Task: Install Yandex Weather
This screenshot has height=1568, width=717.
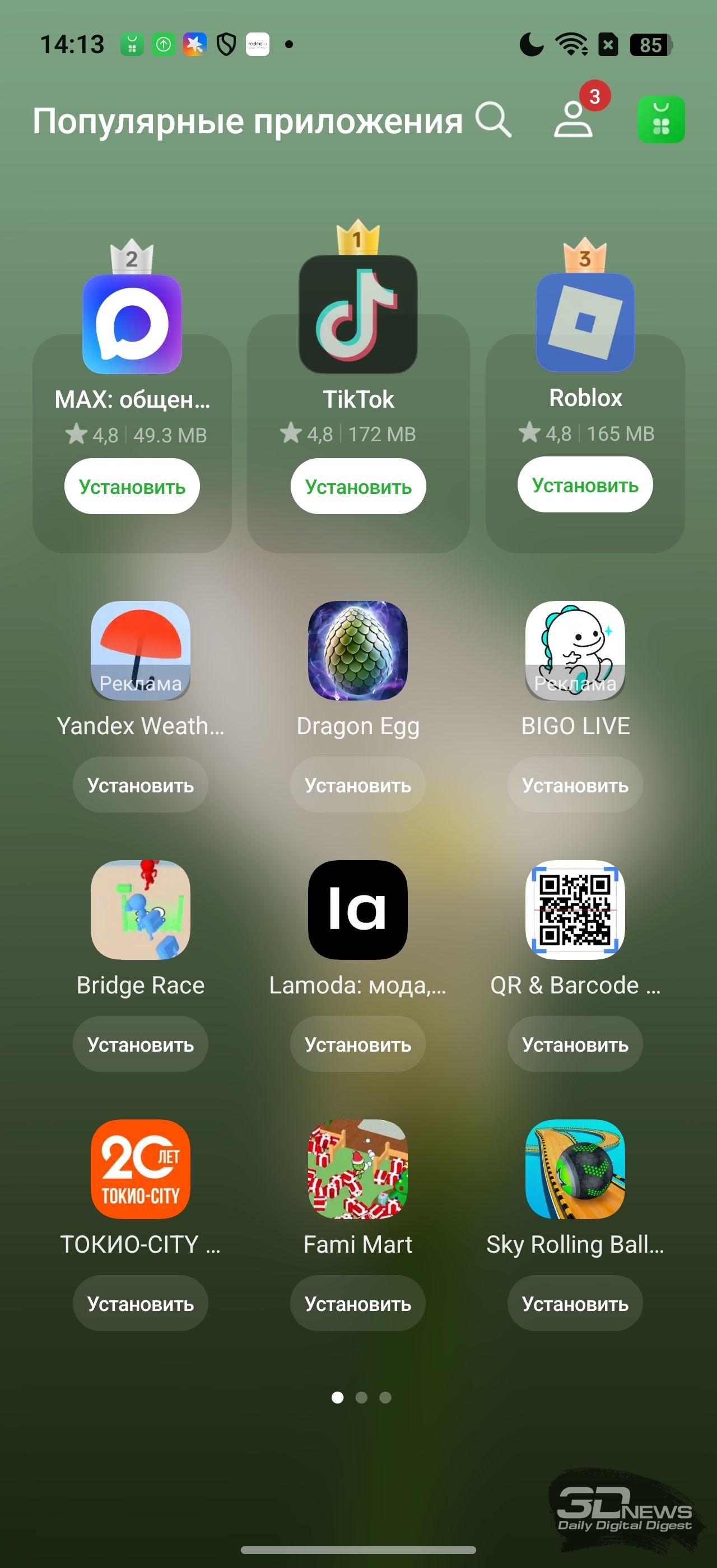Action: point(141,785)
